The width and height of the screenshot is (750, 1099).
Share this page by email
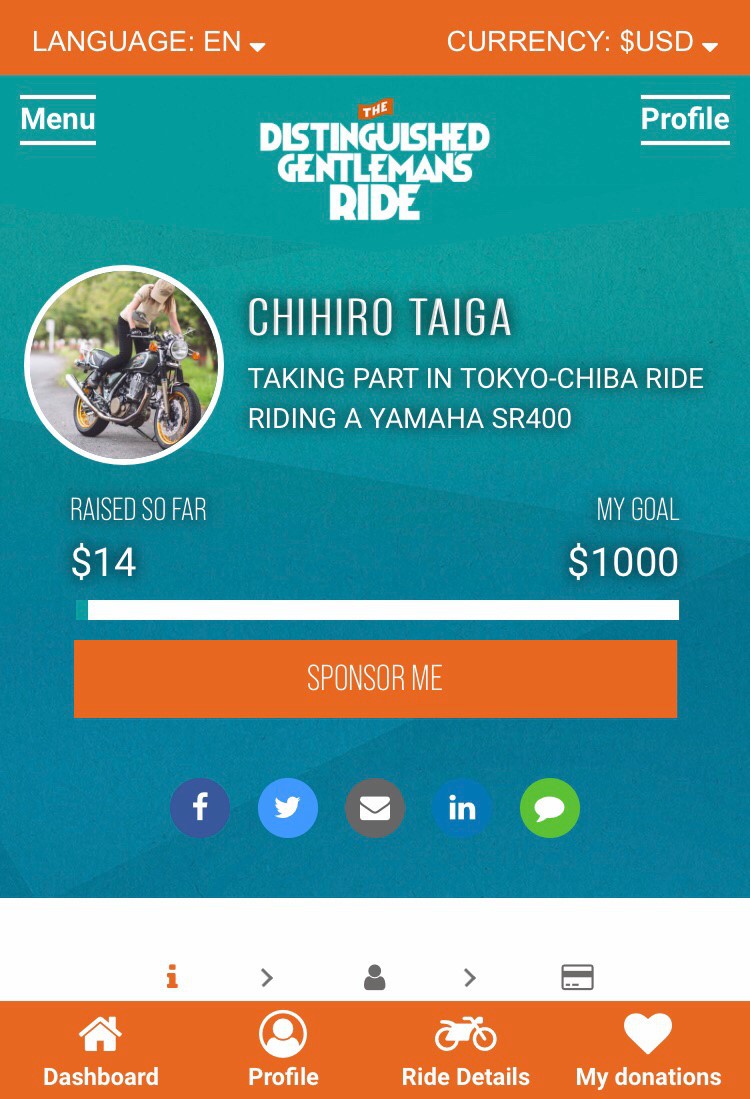tap(375, 808)
